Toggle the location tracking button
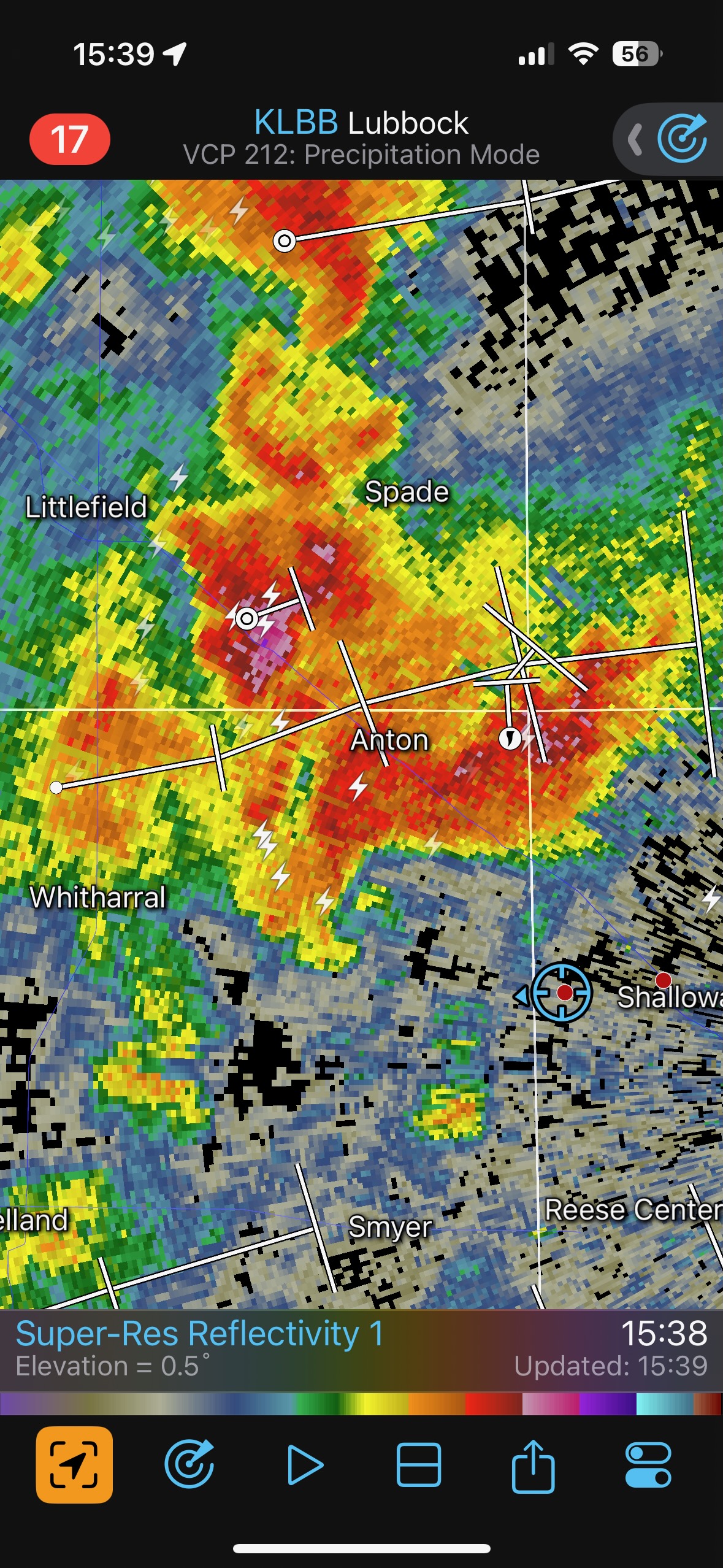The image size is (723, 1568). point(74,1464)
